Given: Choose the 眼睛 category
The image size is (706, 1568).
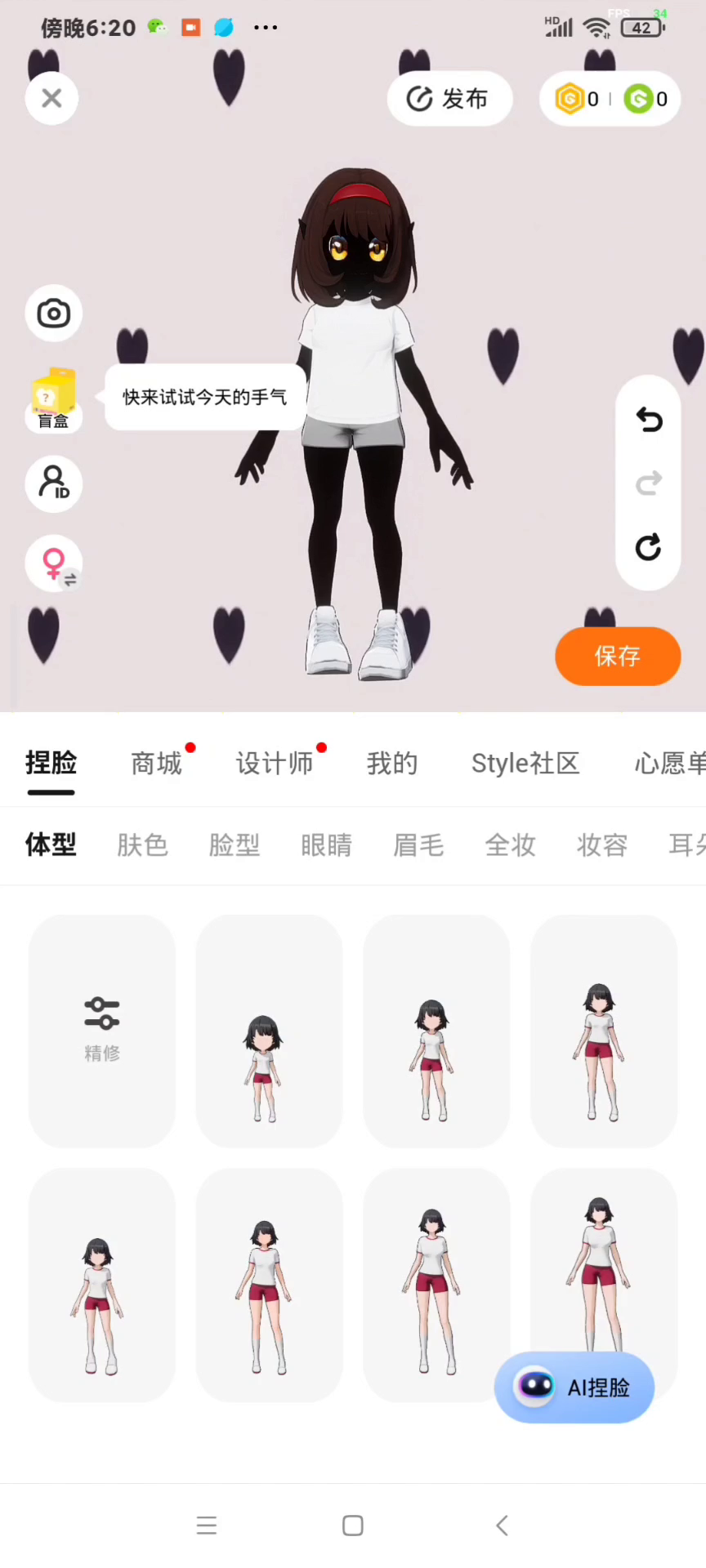Looking at the screenshot, I should pos(327,845).
